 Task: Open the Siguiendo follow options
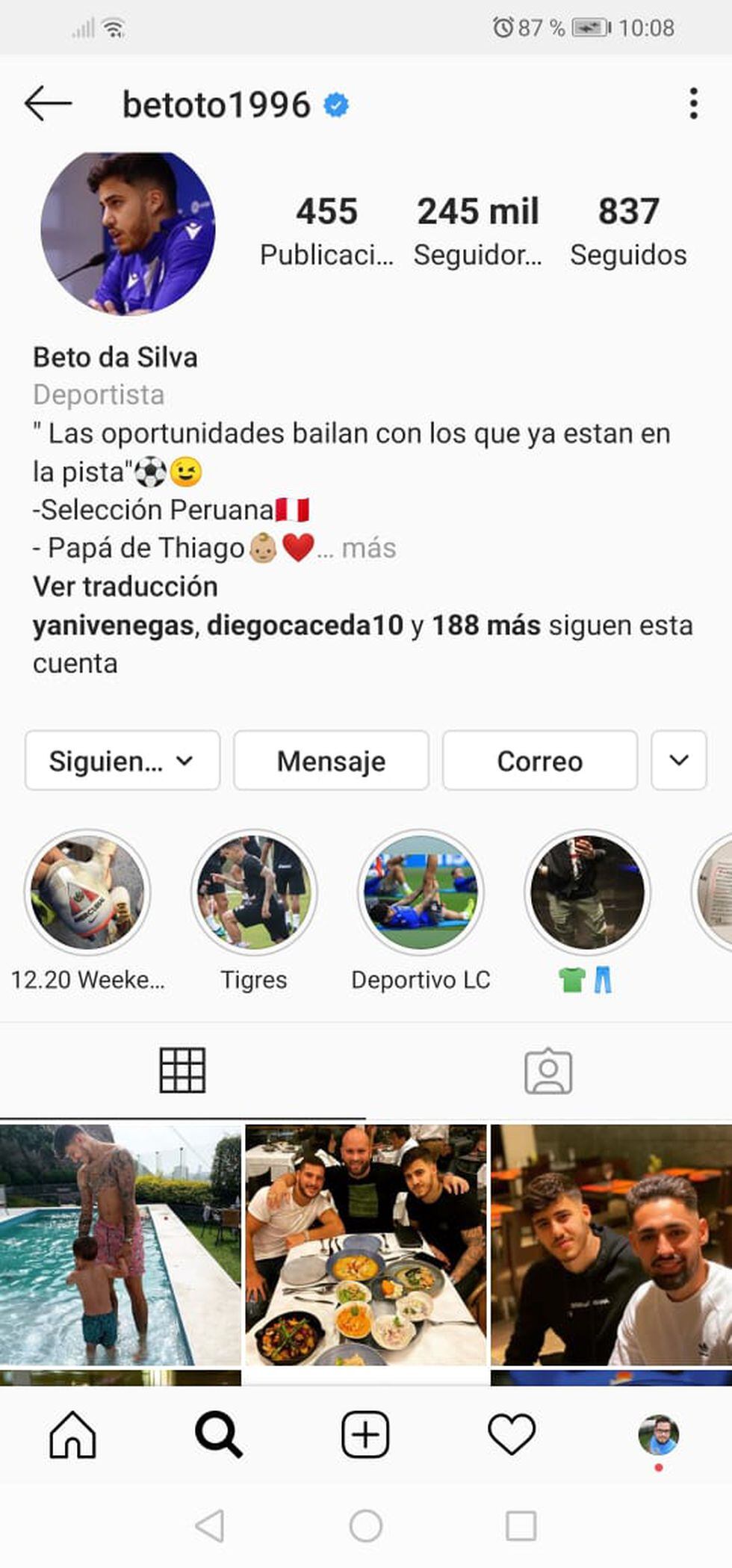coord(122,761)
